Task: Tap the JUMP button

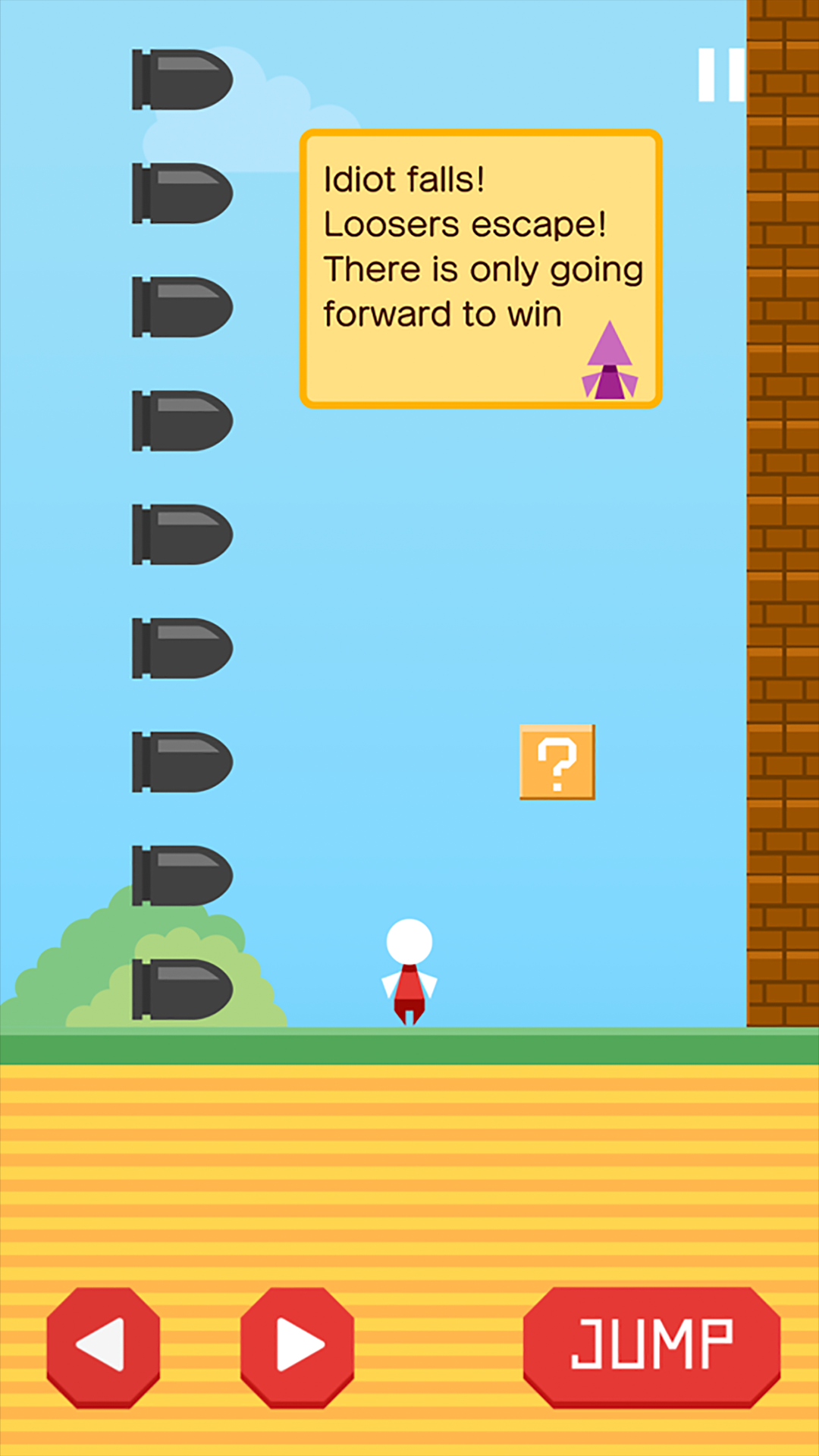Action: (651, 1345)
